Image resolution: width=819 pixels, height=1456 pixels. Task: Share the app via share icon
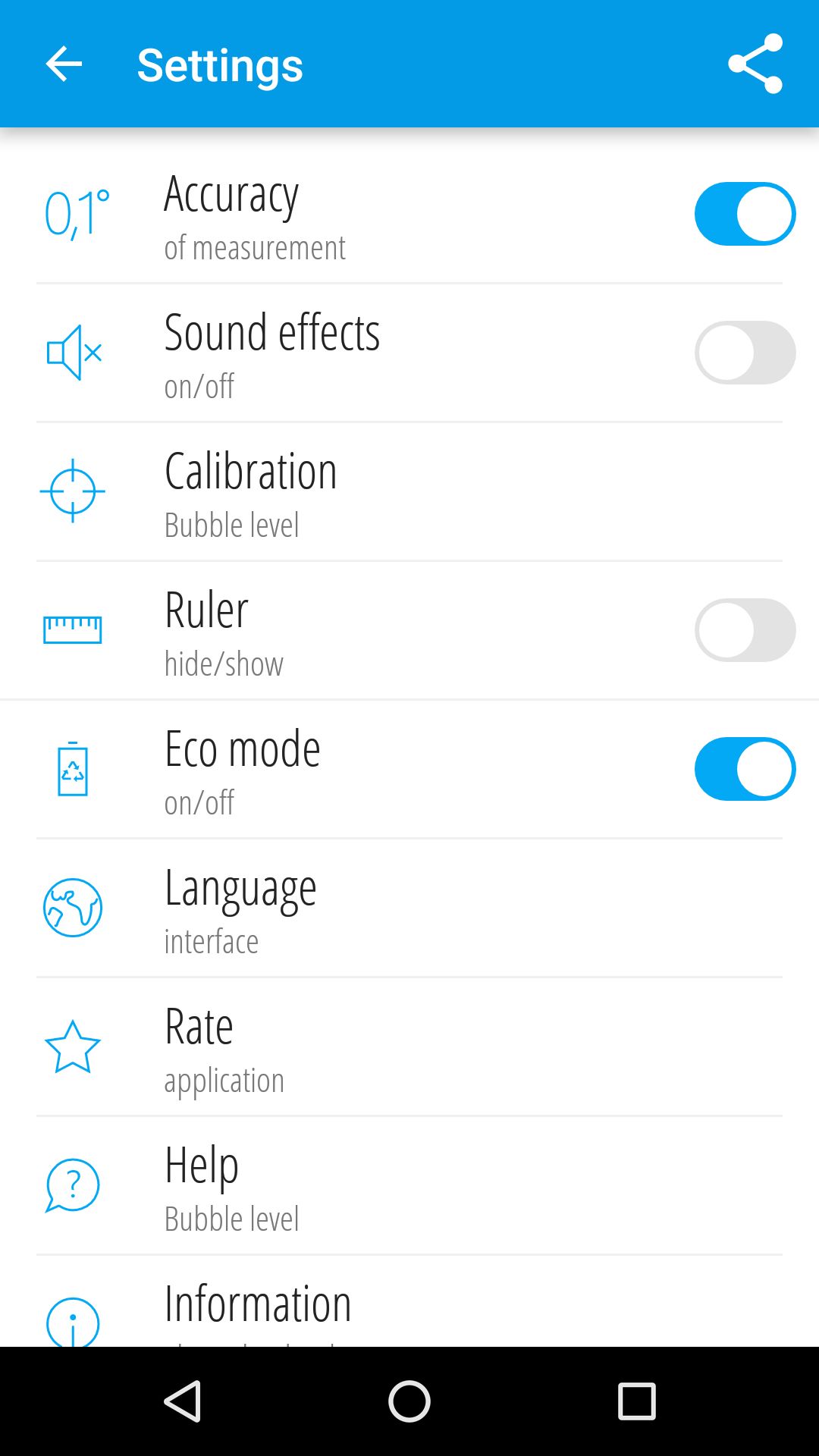[755, 64]
